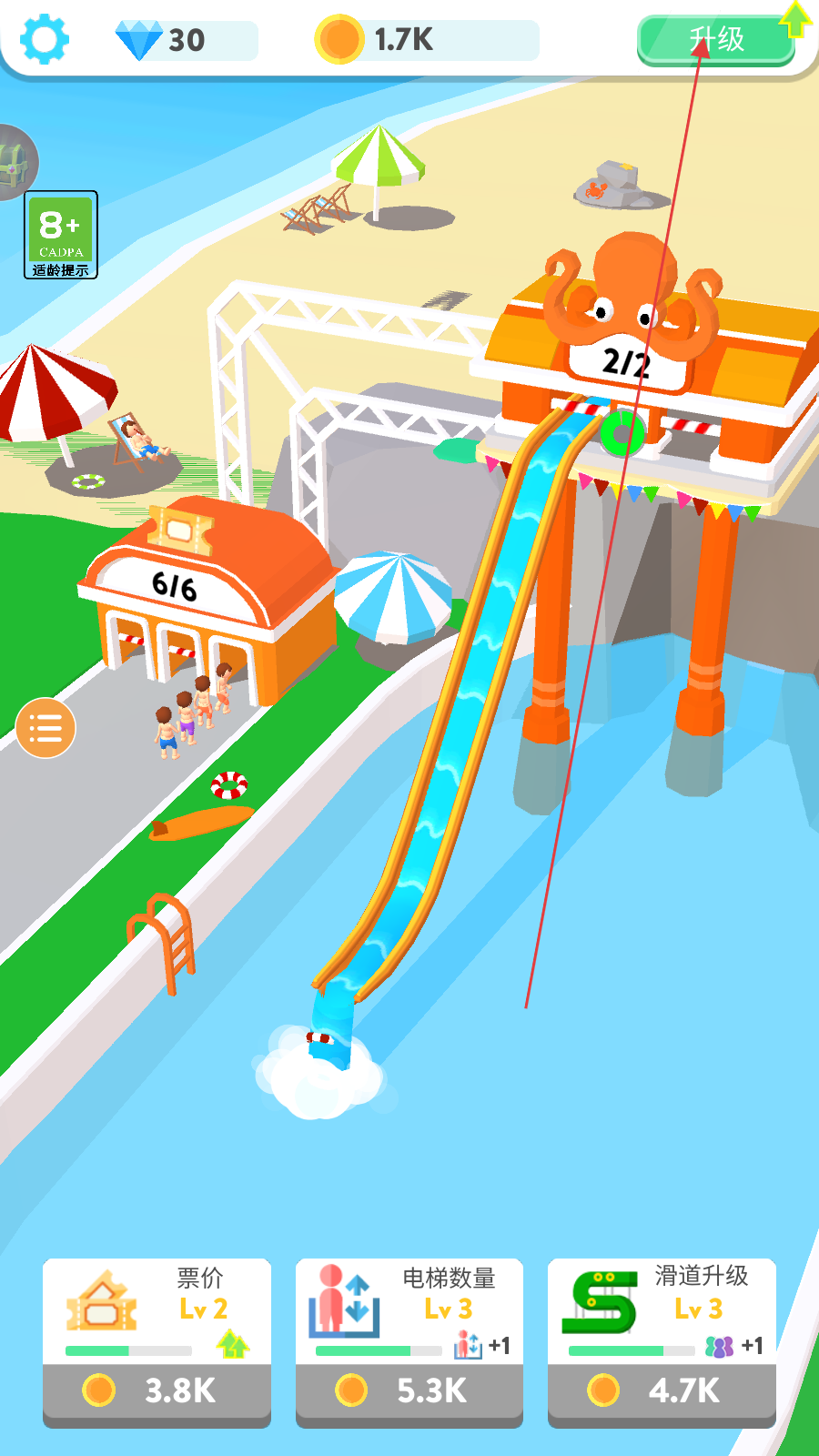Open the CADPA 8+ age rating notice

(x=60, y=235)
